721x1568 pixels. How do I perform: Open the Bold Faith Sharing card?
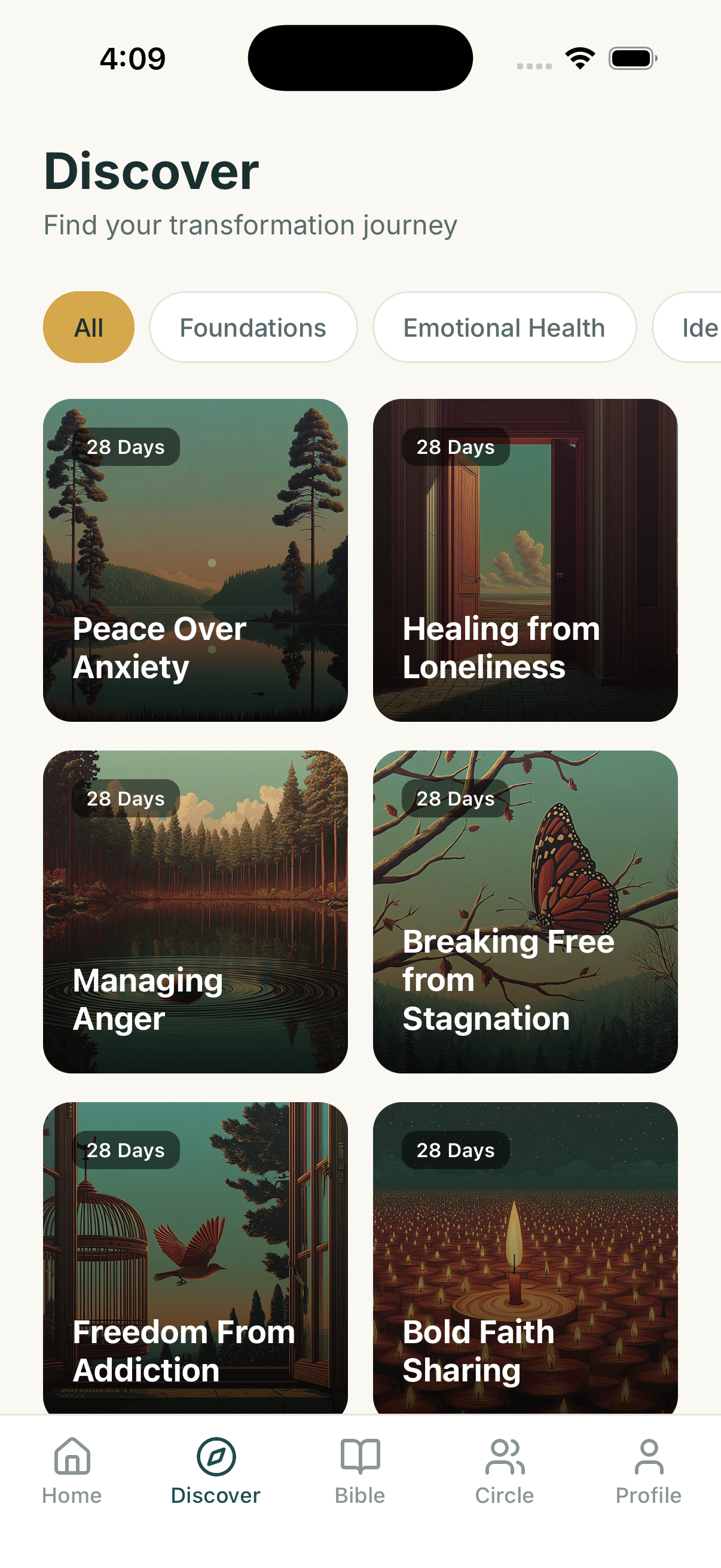[x=525, y=1257]
